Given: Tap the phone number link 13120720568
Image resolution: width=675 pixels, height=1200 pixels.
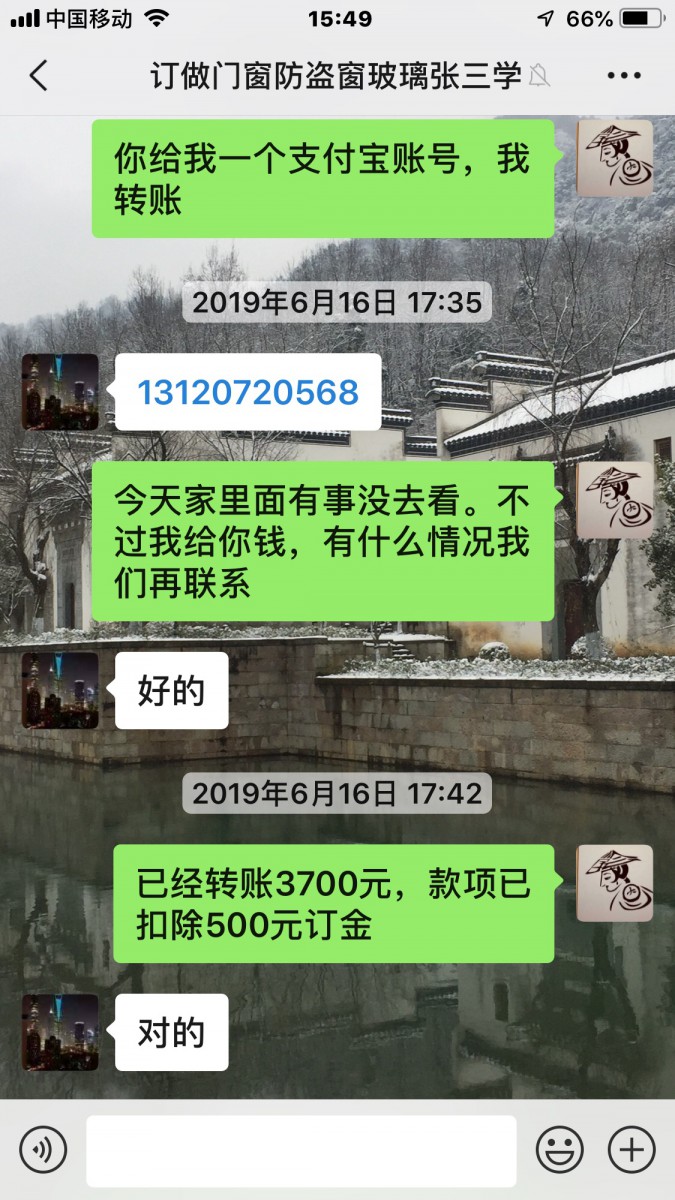Looking at the screenshot, I should 247,393.
